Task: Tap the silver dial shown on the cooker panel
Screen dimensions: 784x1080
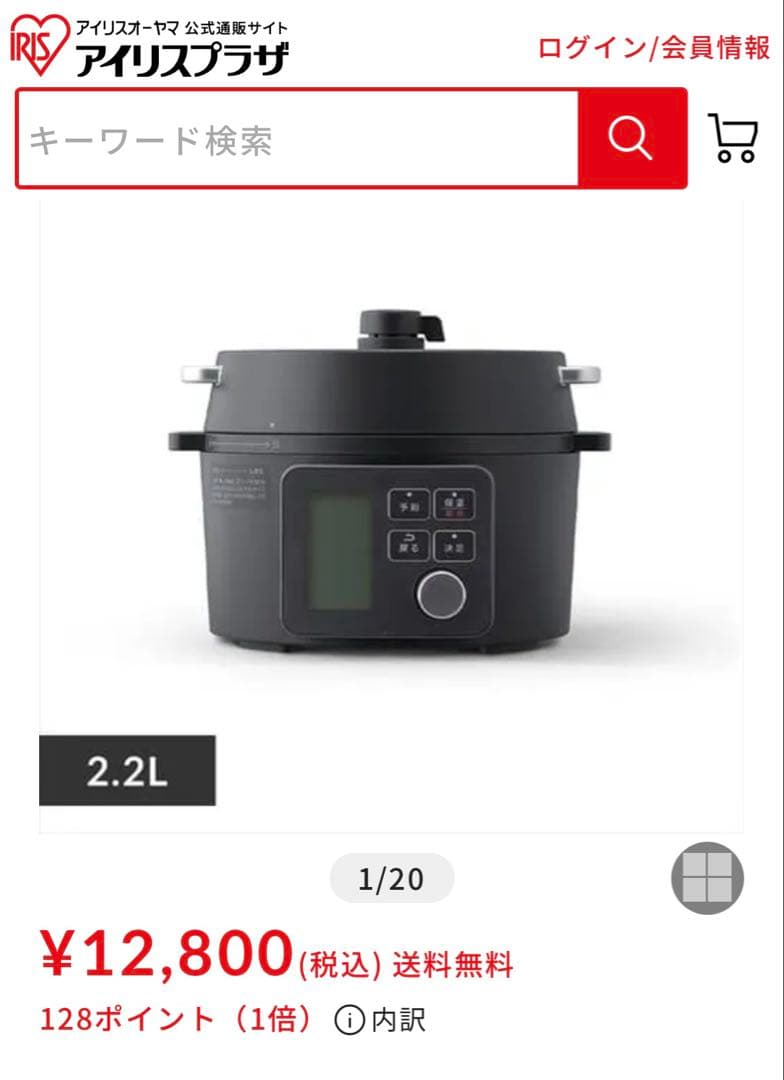Action: point(443,597)
